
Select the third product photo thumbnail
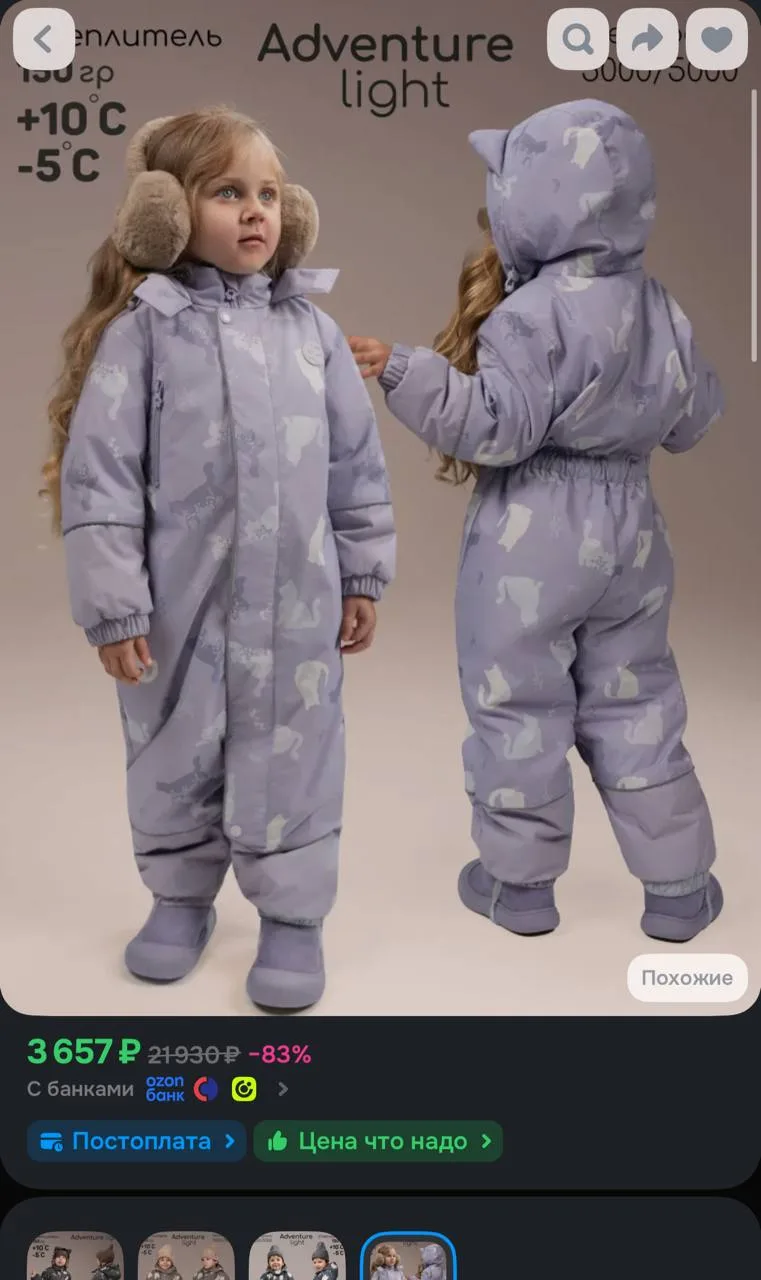pos(297,1256)
